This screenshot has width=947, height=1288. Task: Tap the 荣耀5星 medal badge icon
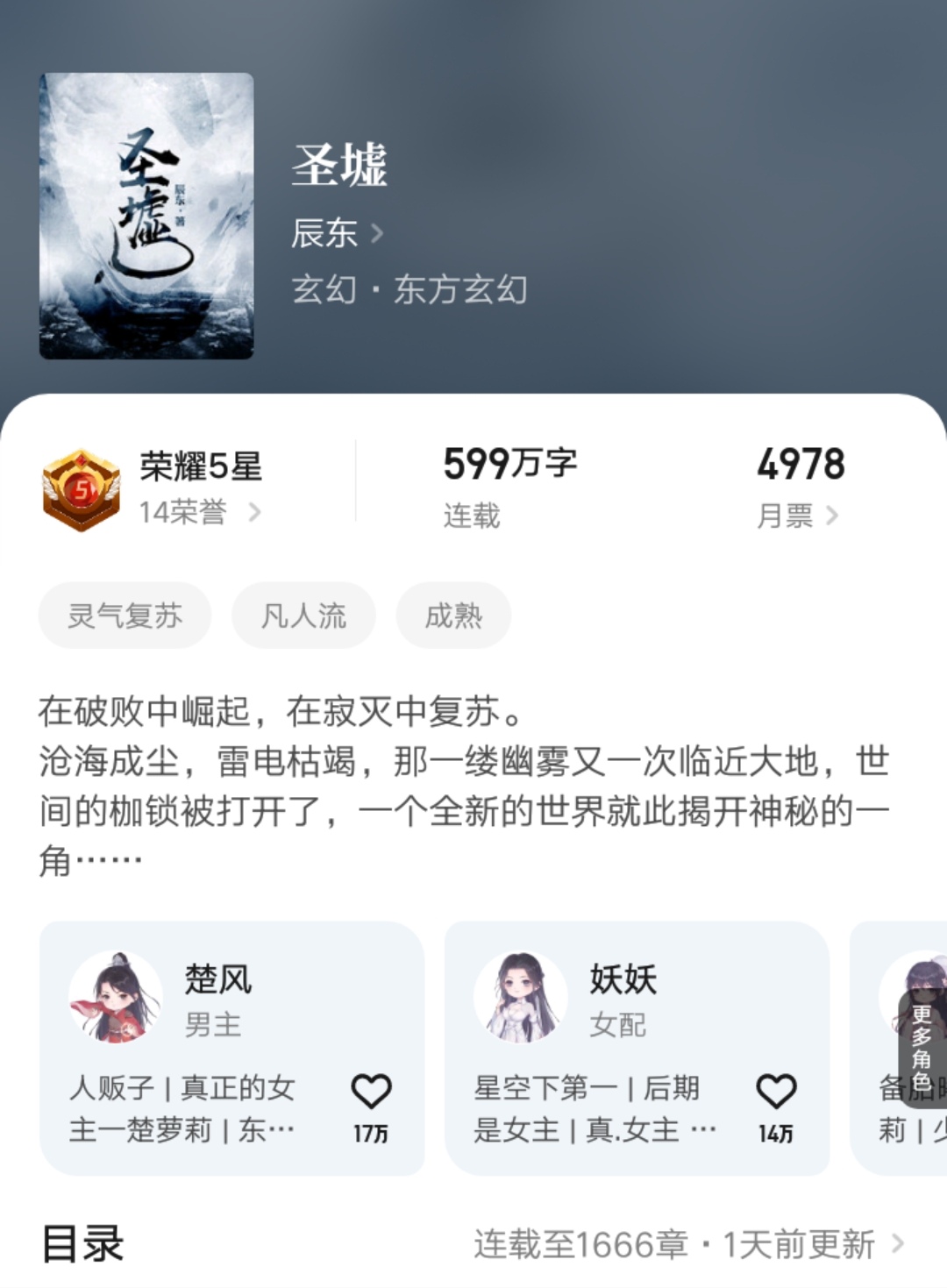tap(83, 485)
